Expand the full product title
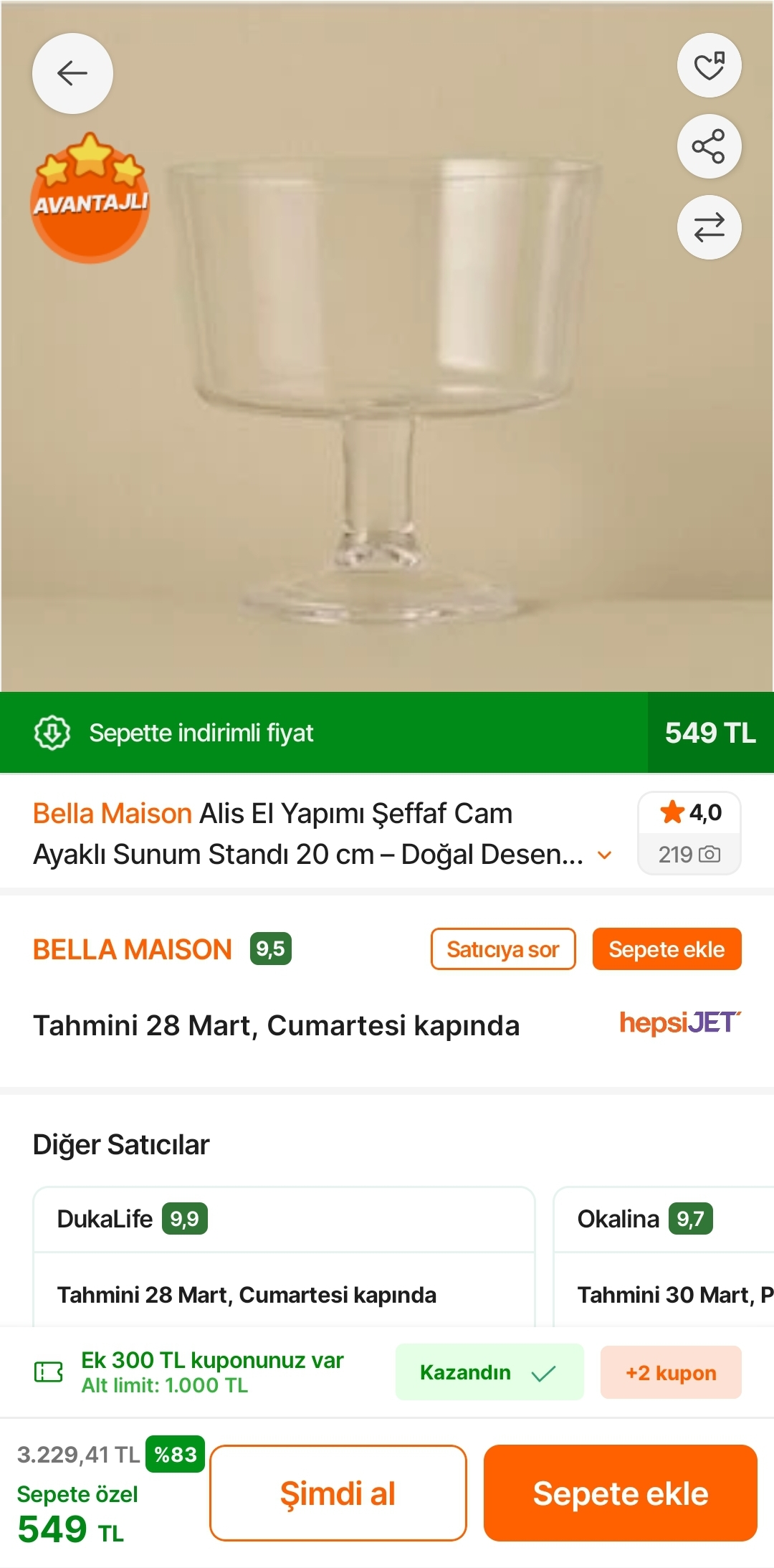The width and height of the screenshot is (774, 1568). (604, 855)
